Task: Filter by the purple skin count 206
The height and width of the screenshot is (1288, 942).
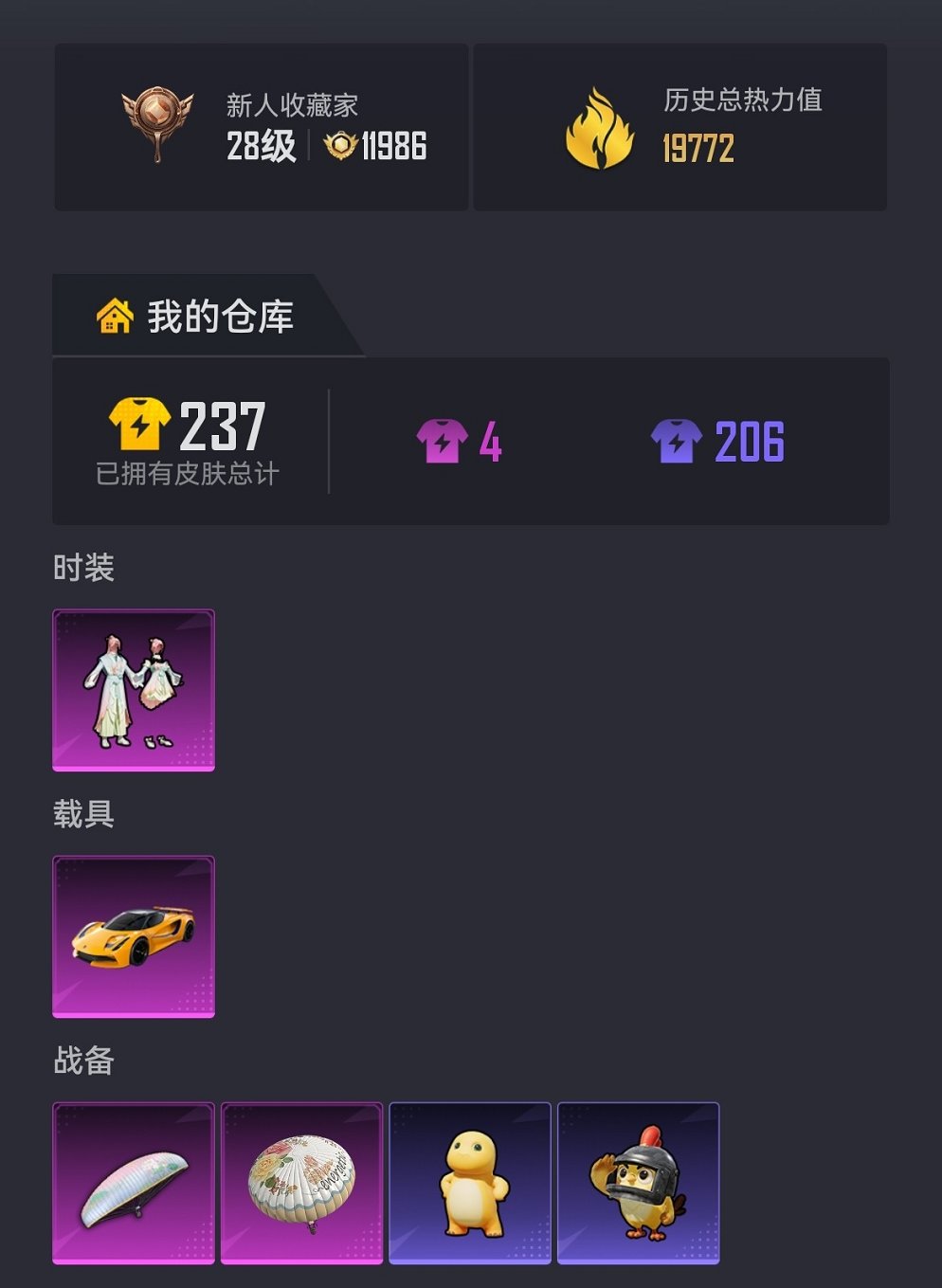Action: [718, 442]
